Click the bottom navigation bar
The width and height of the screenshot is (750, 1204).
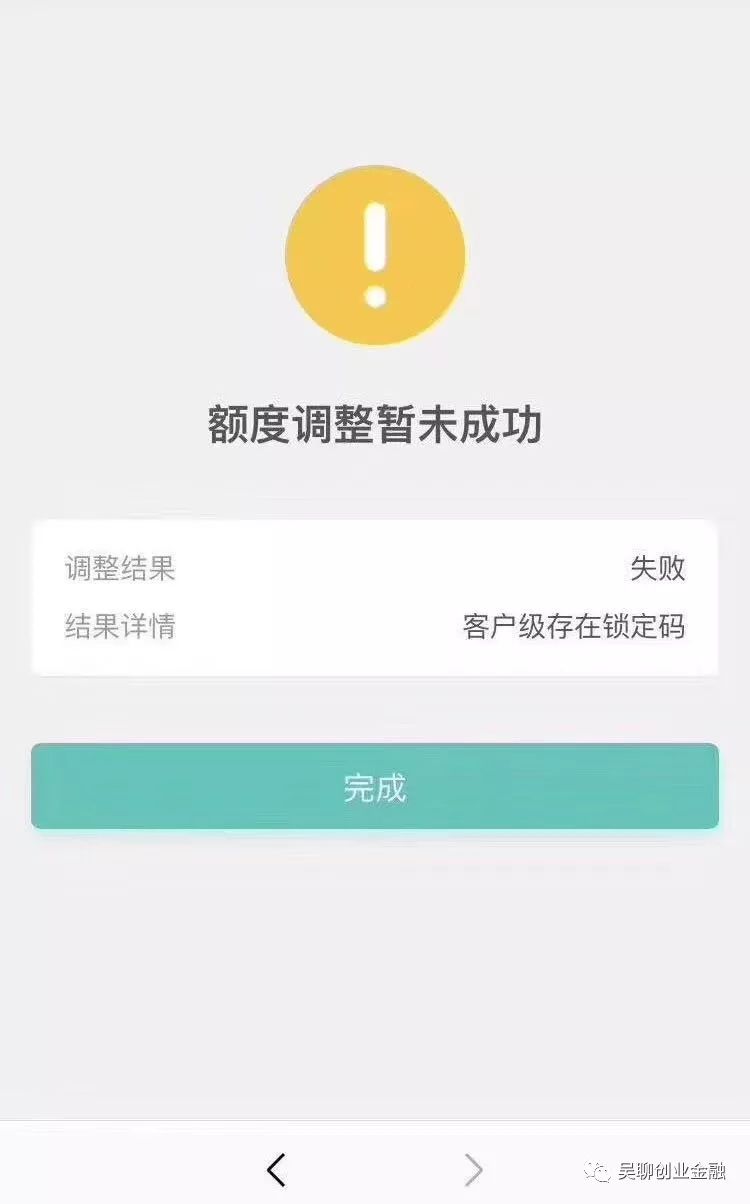point(375,1168)
